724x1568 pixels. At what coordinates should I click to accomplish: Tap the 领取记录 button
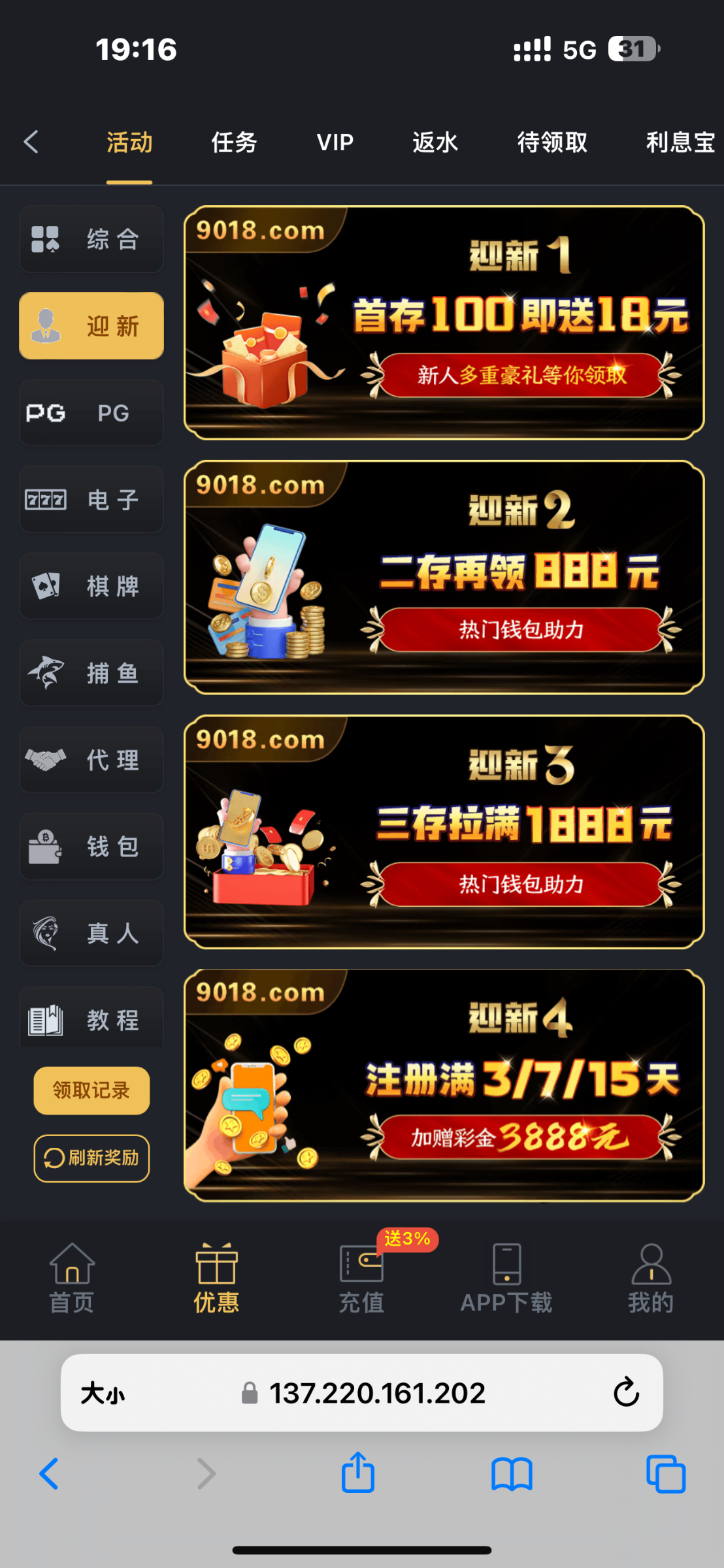click(x=91, y=1090)
